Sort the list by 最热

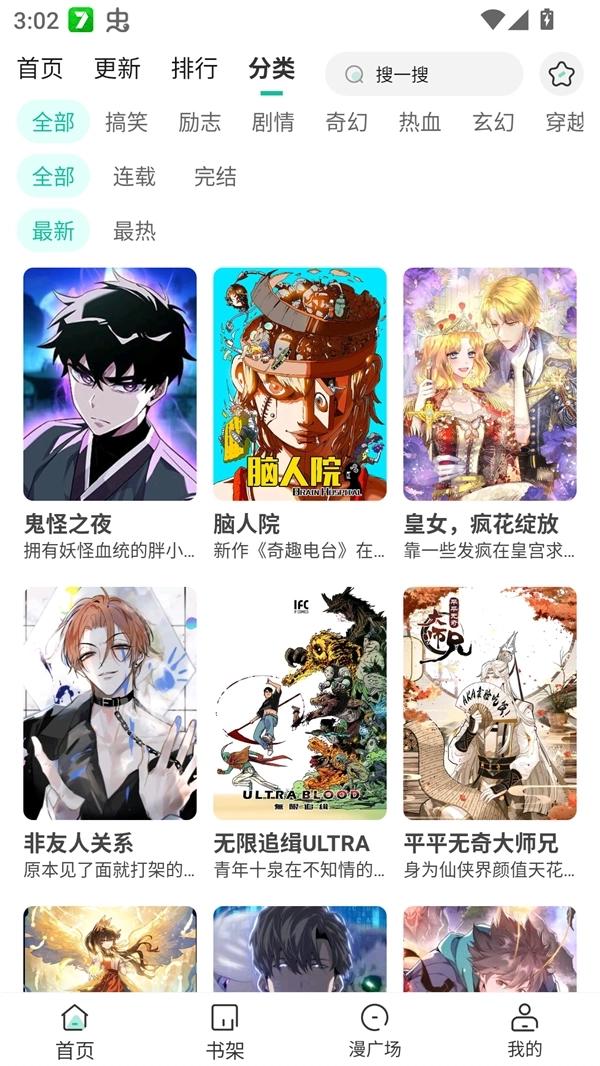tap(134, 231)
